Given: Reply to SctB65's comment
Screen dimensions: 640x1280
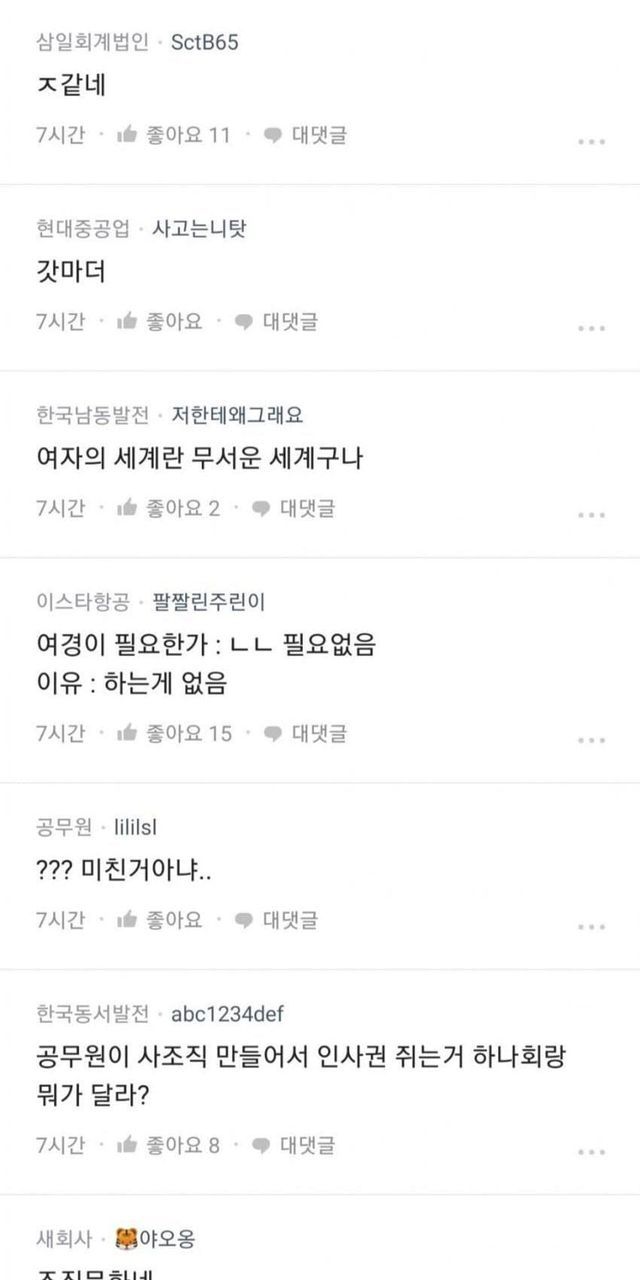Looking at the screenshot, I should coord(305,134).
